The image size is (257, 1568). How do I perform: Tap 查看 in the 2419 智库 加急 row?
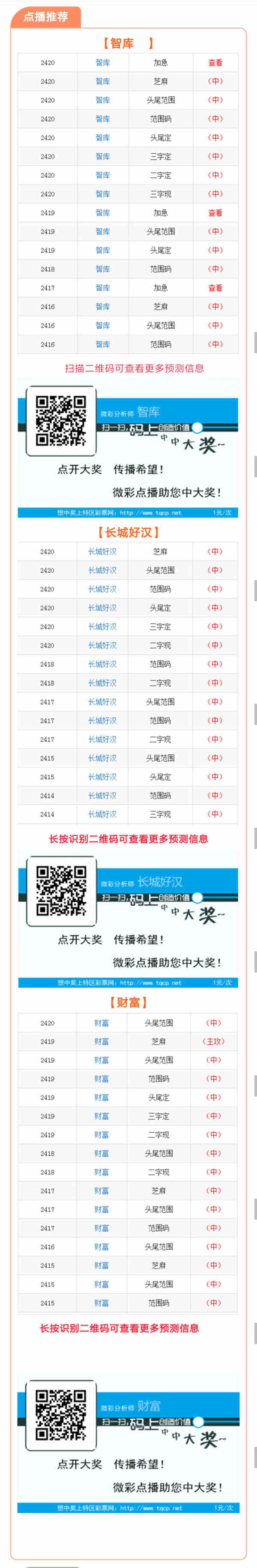click(x=215, y=213)
